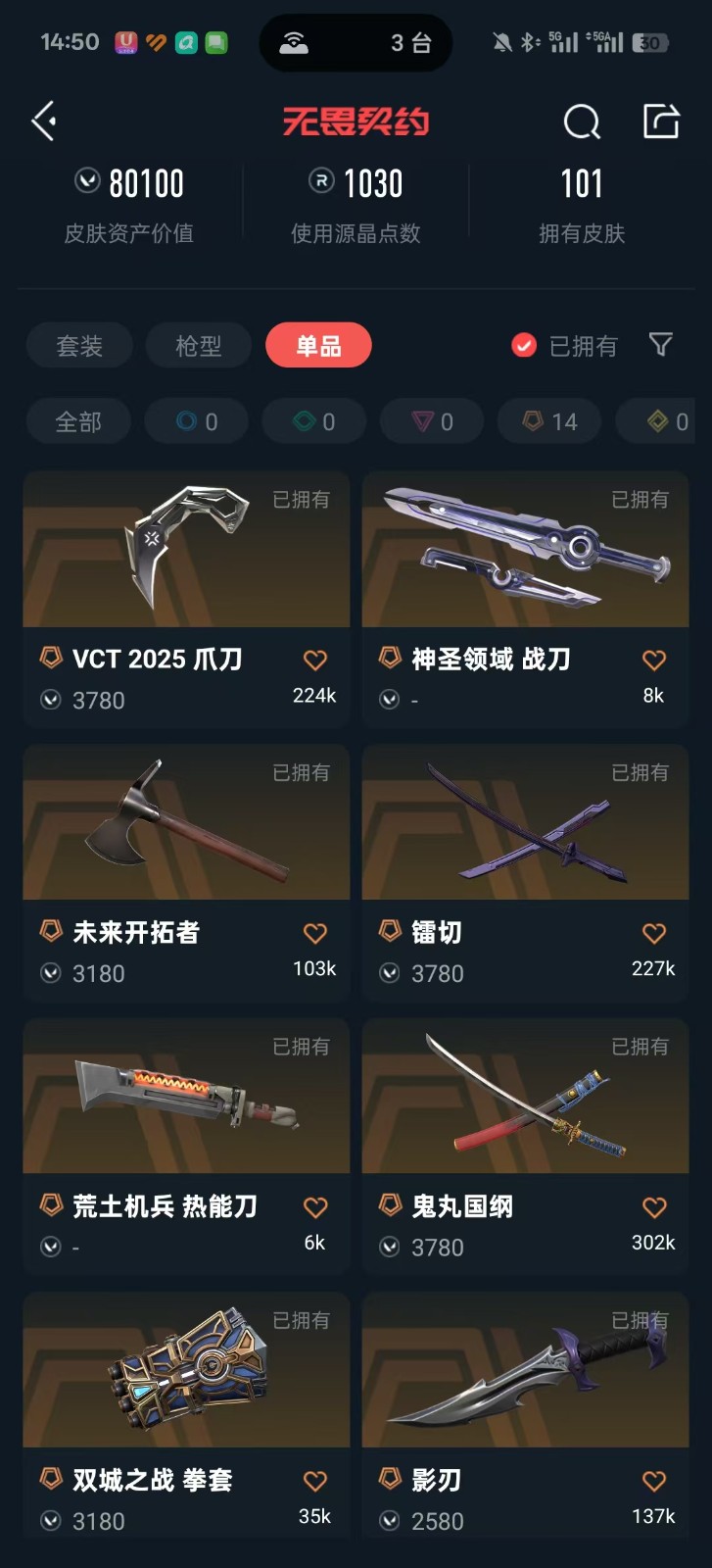This screenshot has height=1568, width=712.
Task: Favorite the VCT 2025 爪刀 skin
Action: pos(314,661)
